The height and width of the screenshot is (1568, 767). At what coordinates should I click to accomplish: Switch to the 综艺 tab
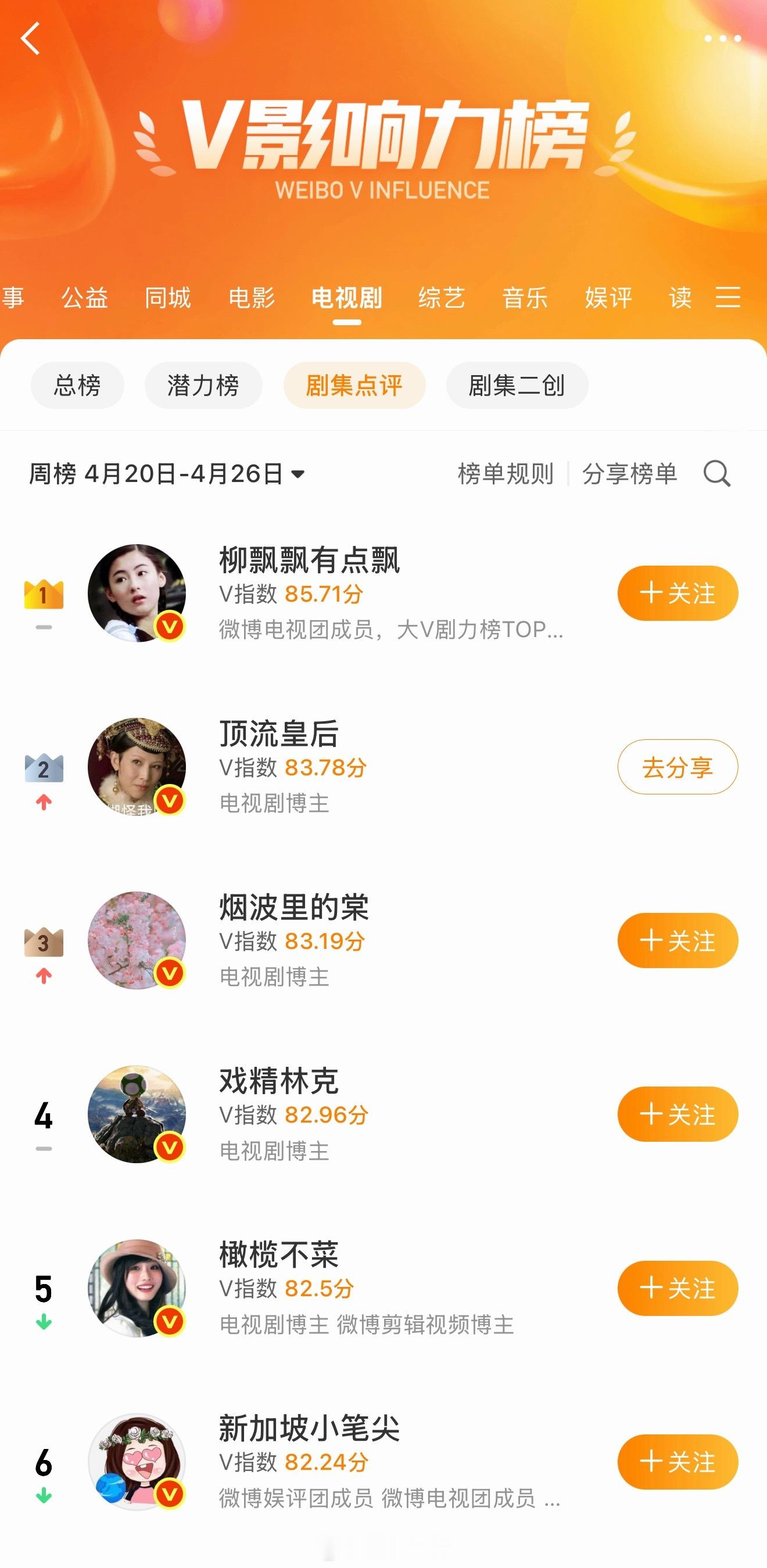click(442, 298)
